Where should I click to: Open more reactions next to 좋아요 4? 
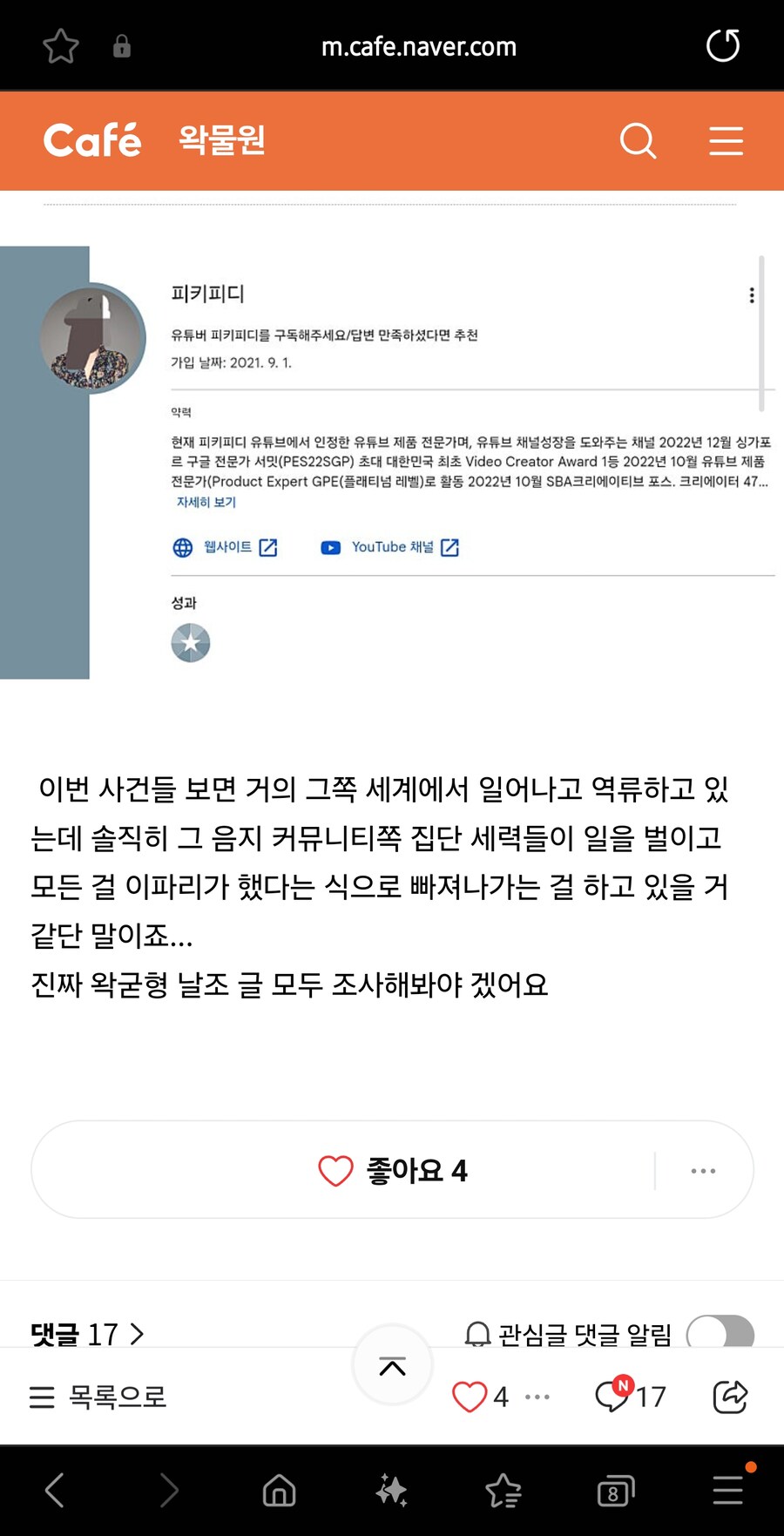pos(703,1171)
